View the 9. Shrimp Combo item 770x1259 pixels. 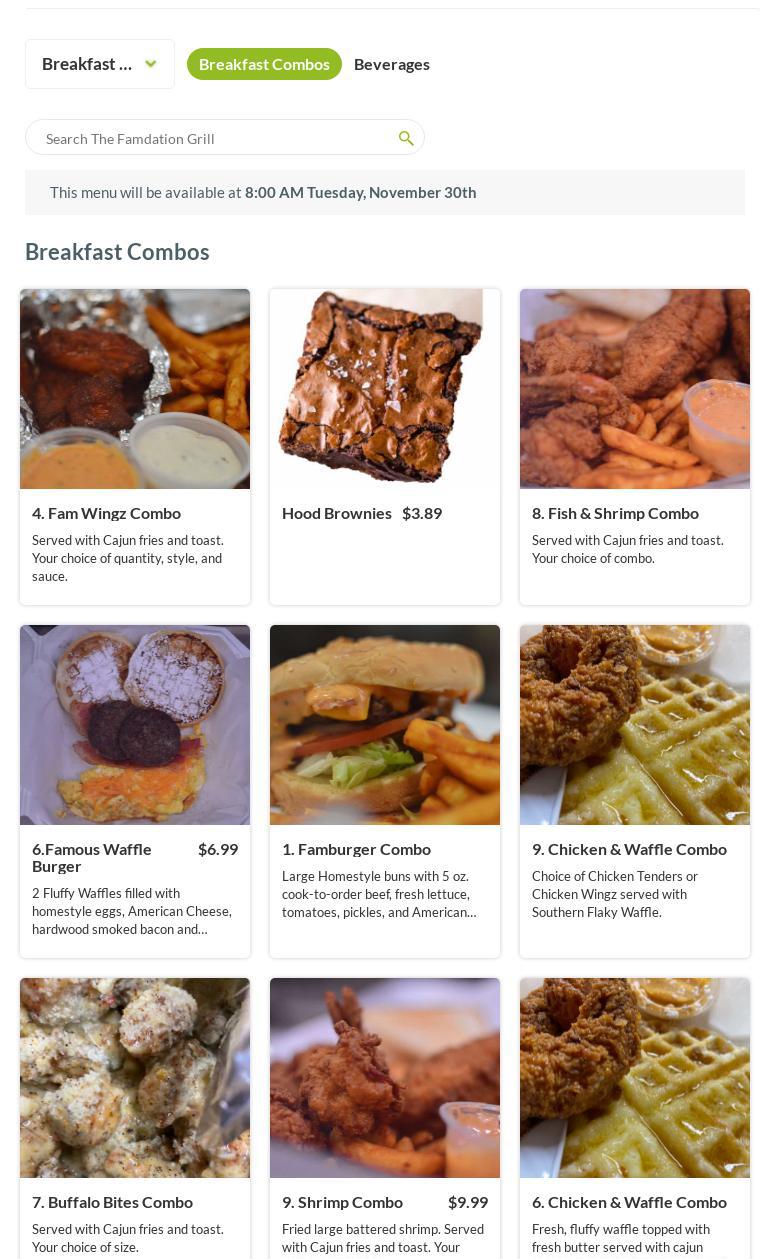[x=385, y=1118]
